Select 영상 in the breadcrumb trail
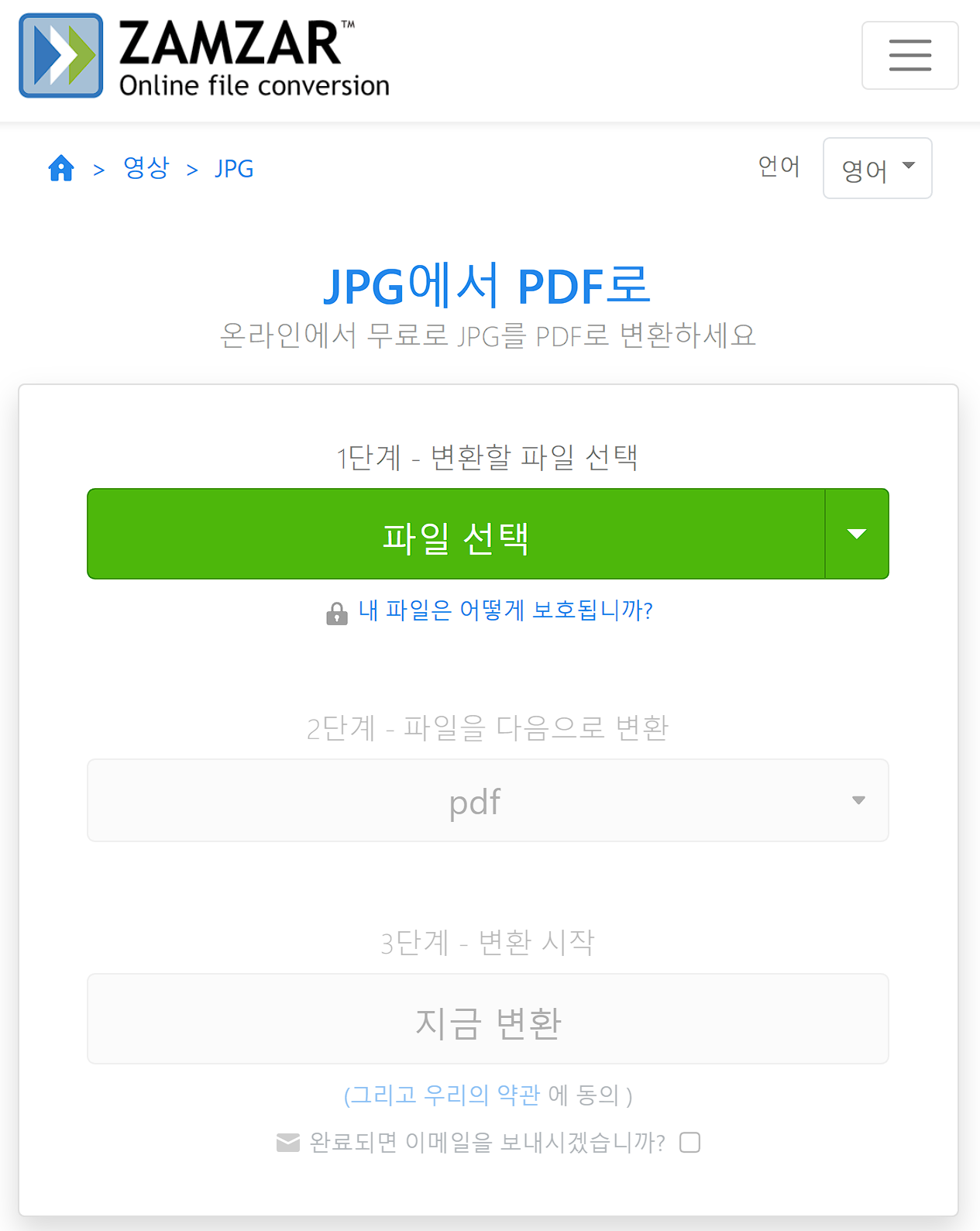Image resolution: width=980 pixels, height=1231 pixels. tap(146, 168)
